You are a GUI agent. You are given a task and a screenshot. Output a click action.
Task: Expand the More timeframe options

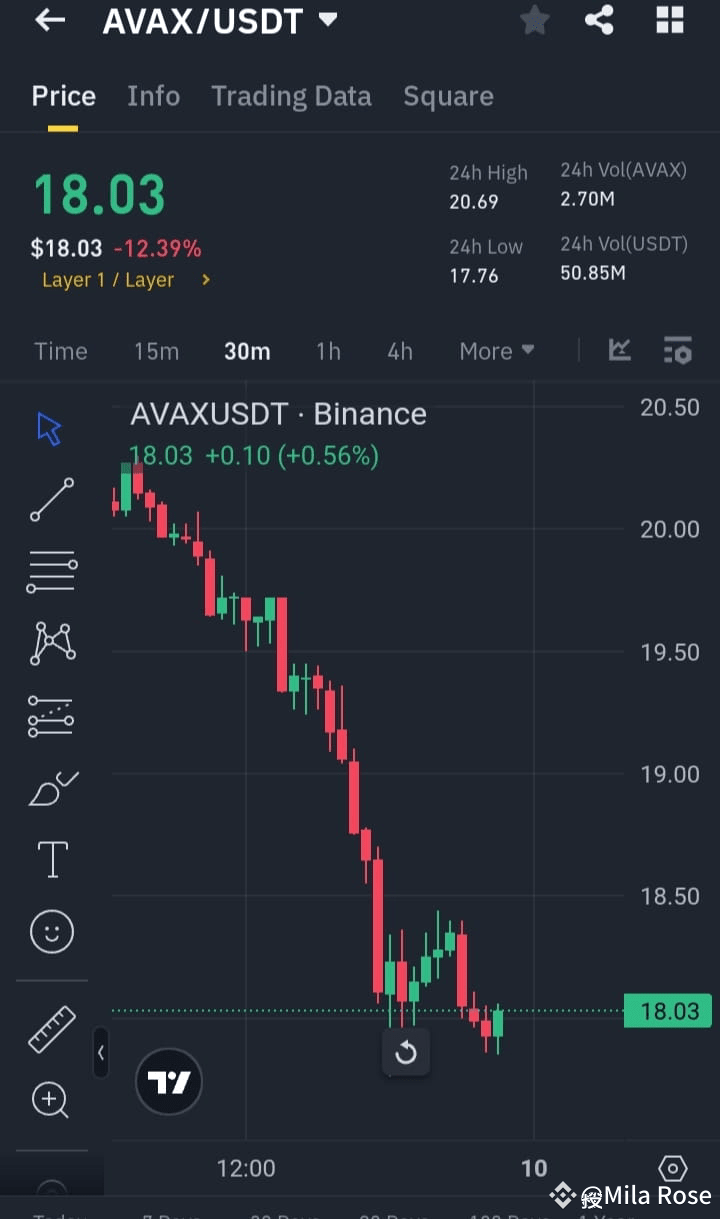point(496,351)
